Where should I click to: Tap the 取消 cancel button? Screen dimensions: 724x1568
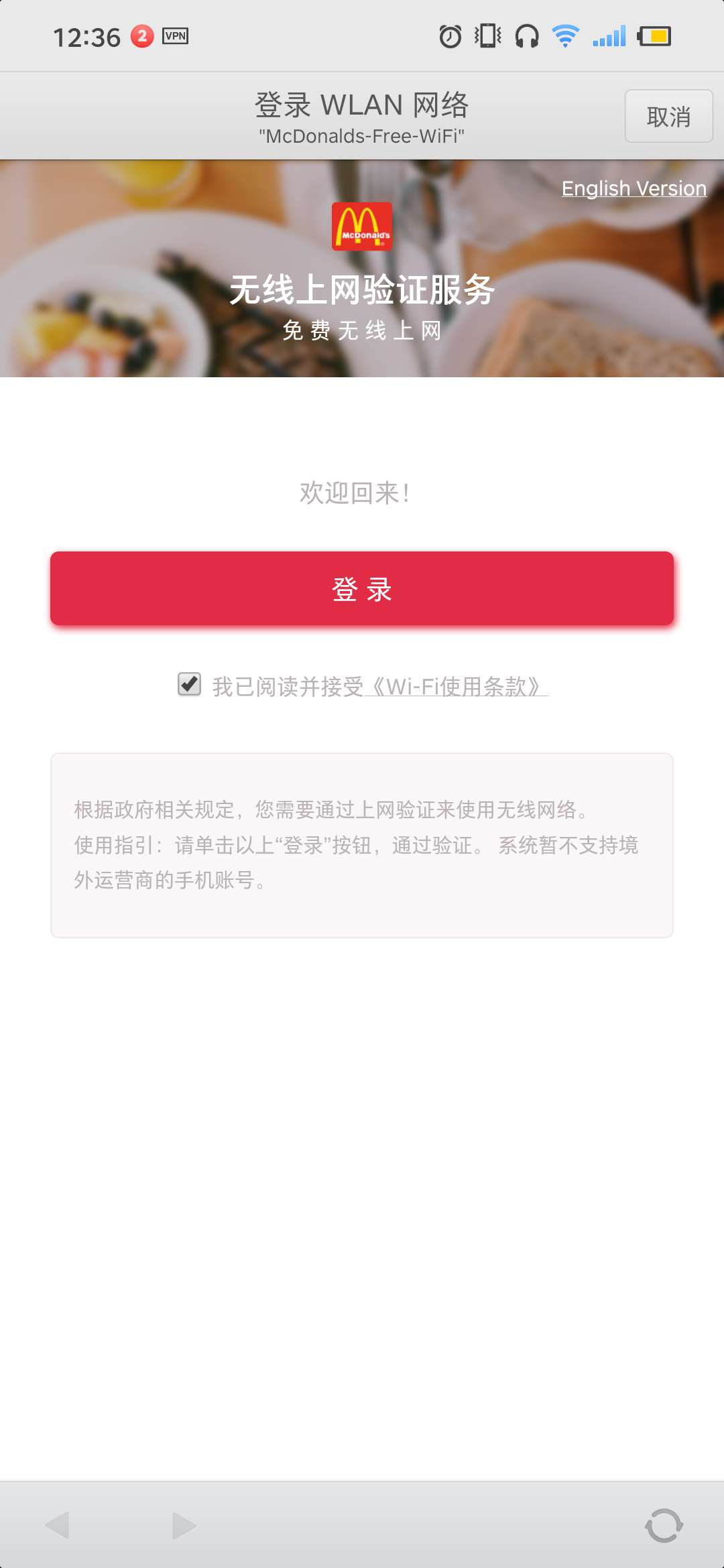[x=668, y=117]
